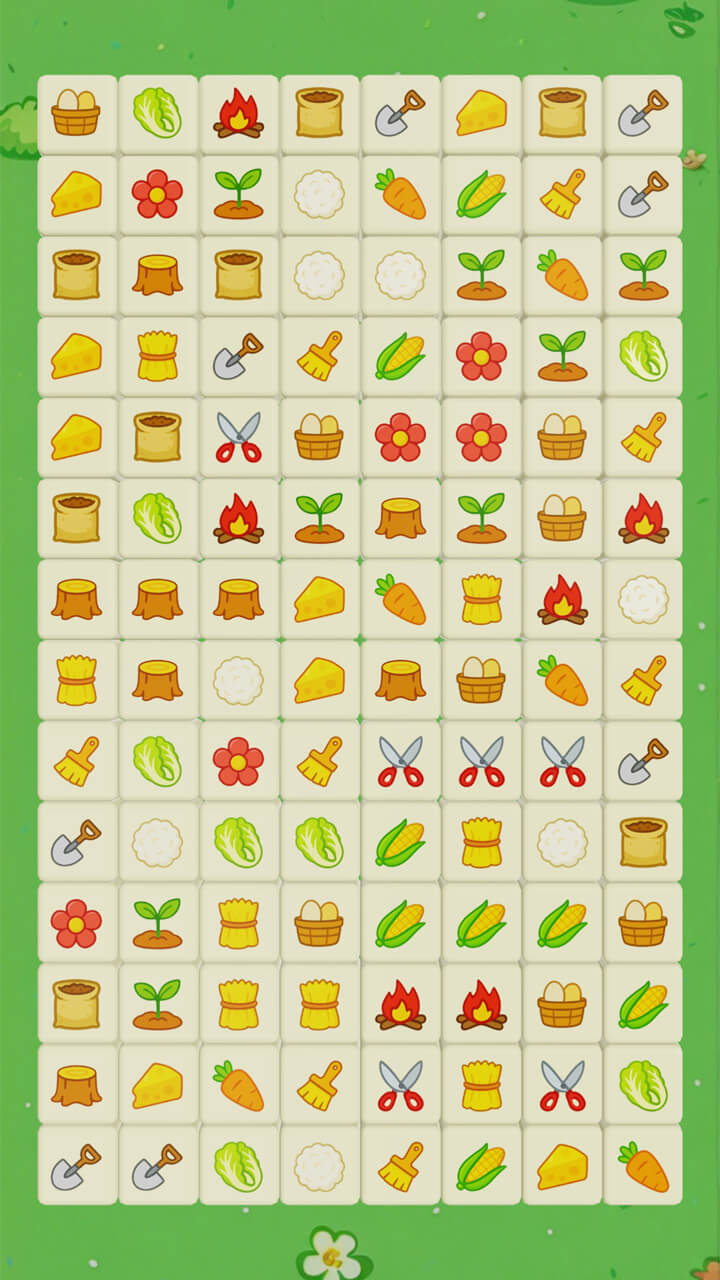Select the shovel tile between wheat and brush
Viewport: 720px width, 1280px height.
click(238, 356)
